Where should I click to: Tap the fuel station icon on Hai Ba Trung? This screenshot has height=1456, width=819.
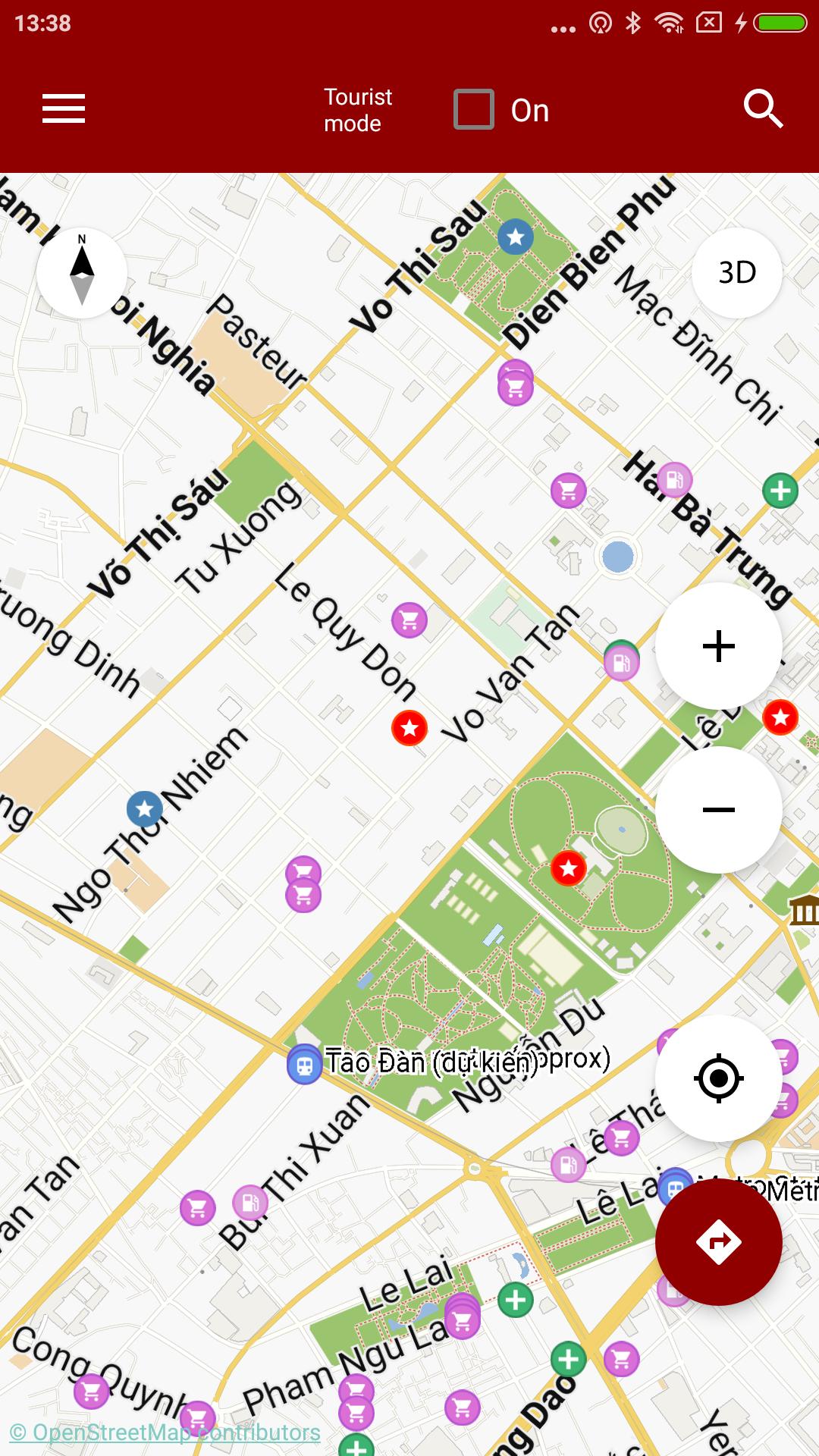pos(675,478)
